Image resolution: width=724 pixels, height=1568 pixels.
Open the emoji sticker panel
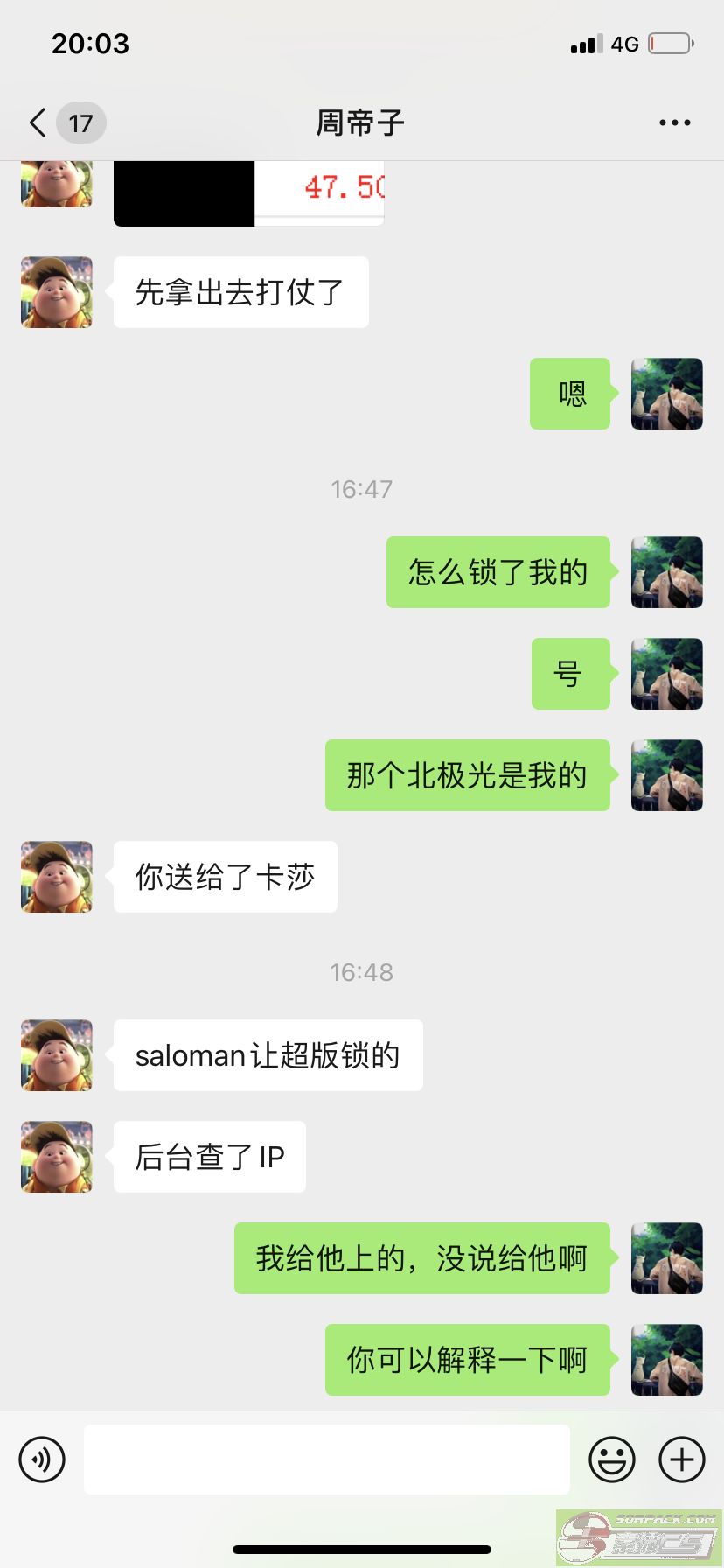611,1459
